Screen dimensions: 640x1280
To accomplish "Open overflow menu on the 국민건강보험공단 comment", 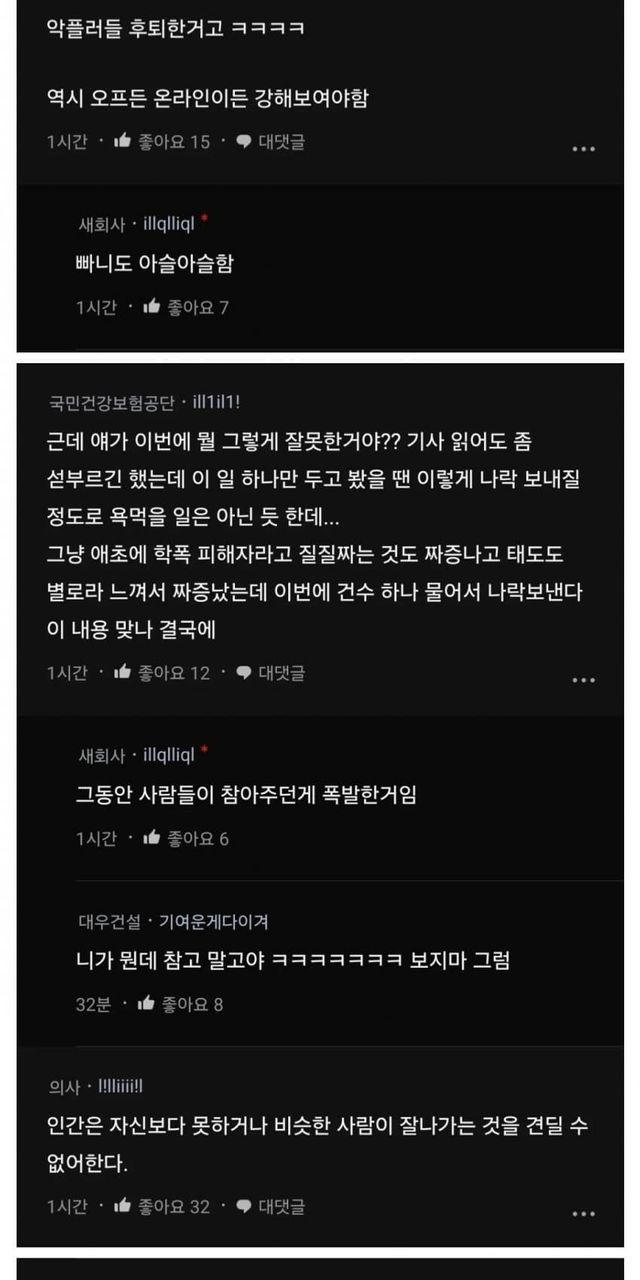I will pyautogui.click(x=583, y=679).
